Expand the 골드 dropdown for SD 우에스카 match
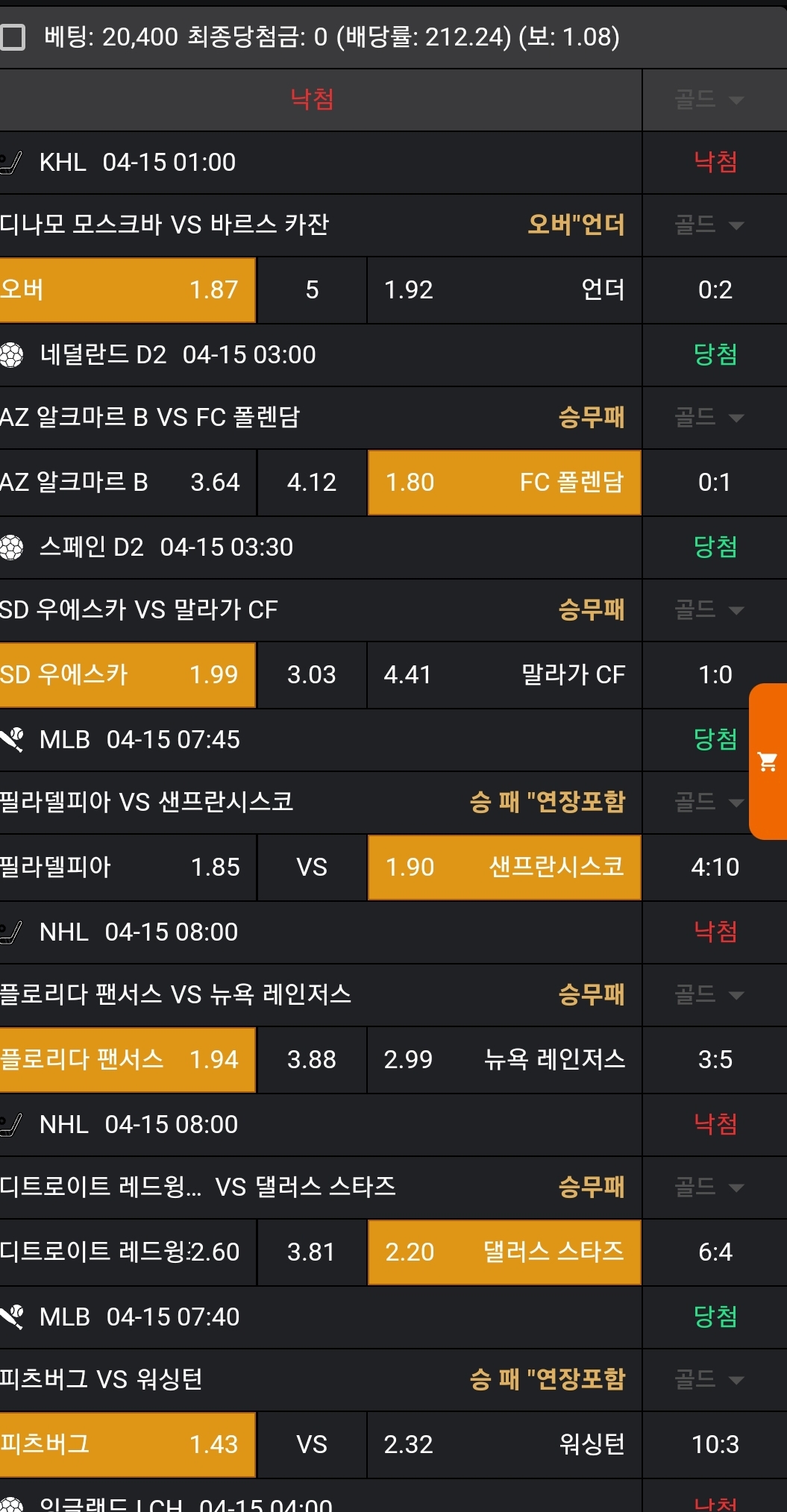Viewport: 787px width, 1512px height. tap(709, 609)
